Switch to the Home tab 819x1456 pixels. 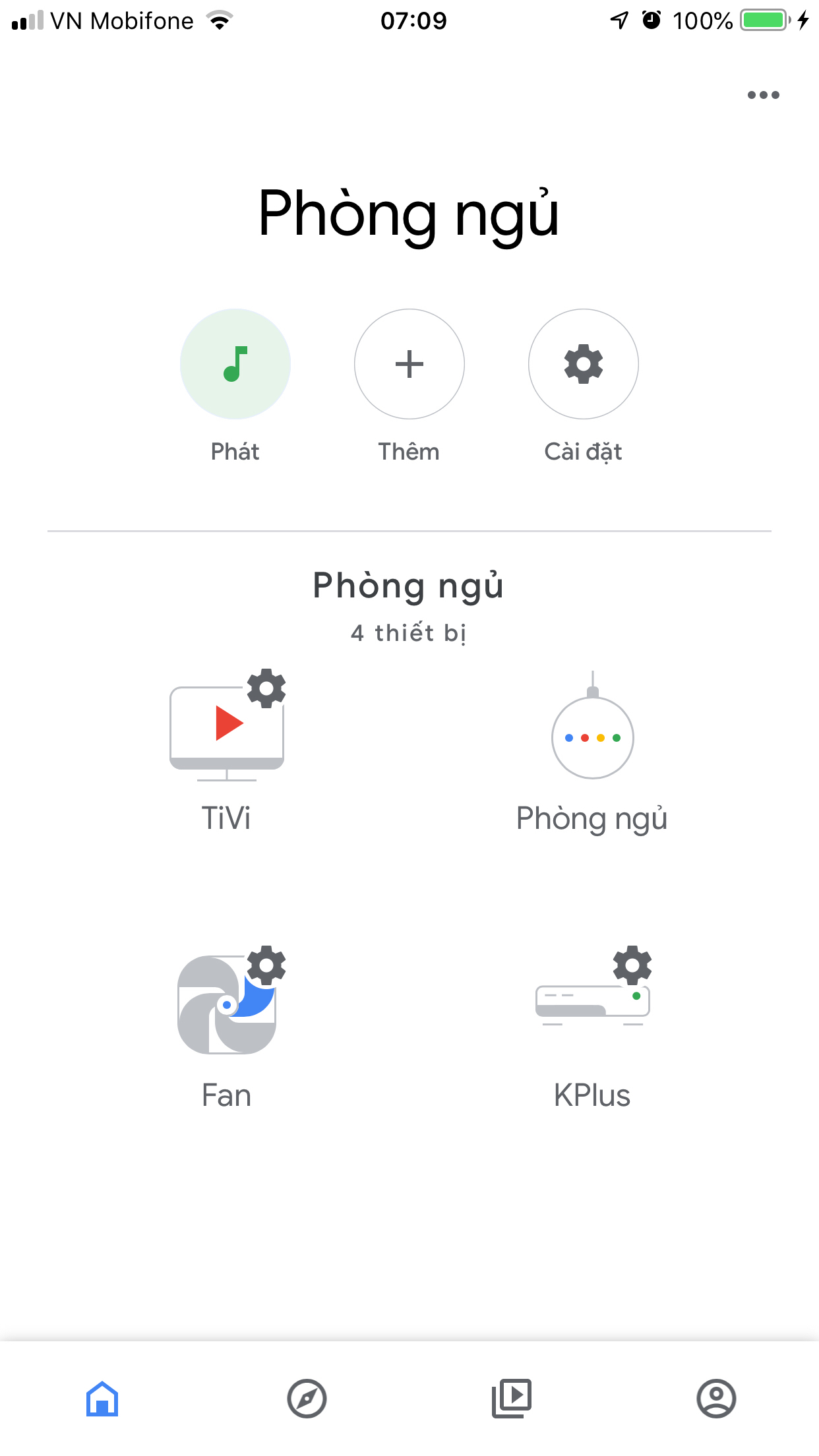(x=102, y=1399)
